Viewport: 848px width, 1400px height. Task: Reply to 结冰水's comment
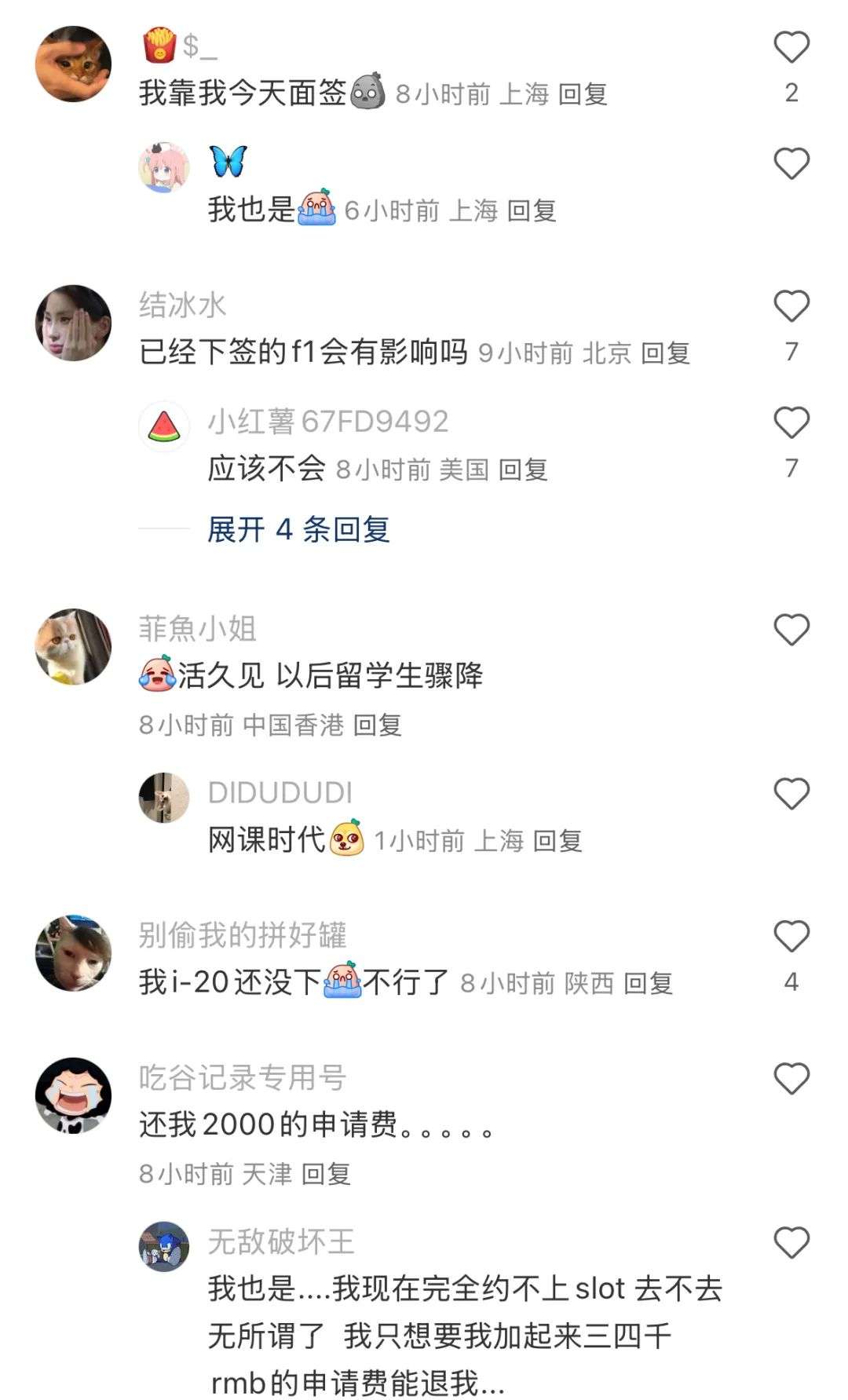(x=666, y=353)
